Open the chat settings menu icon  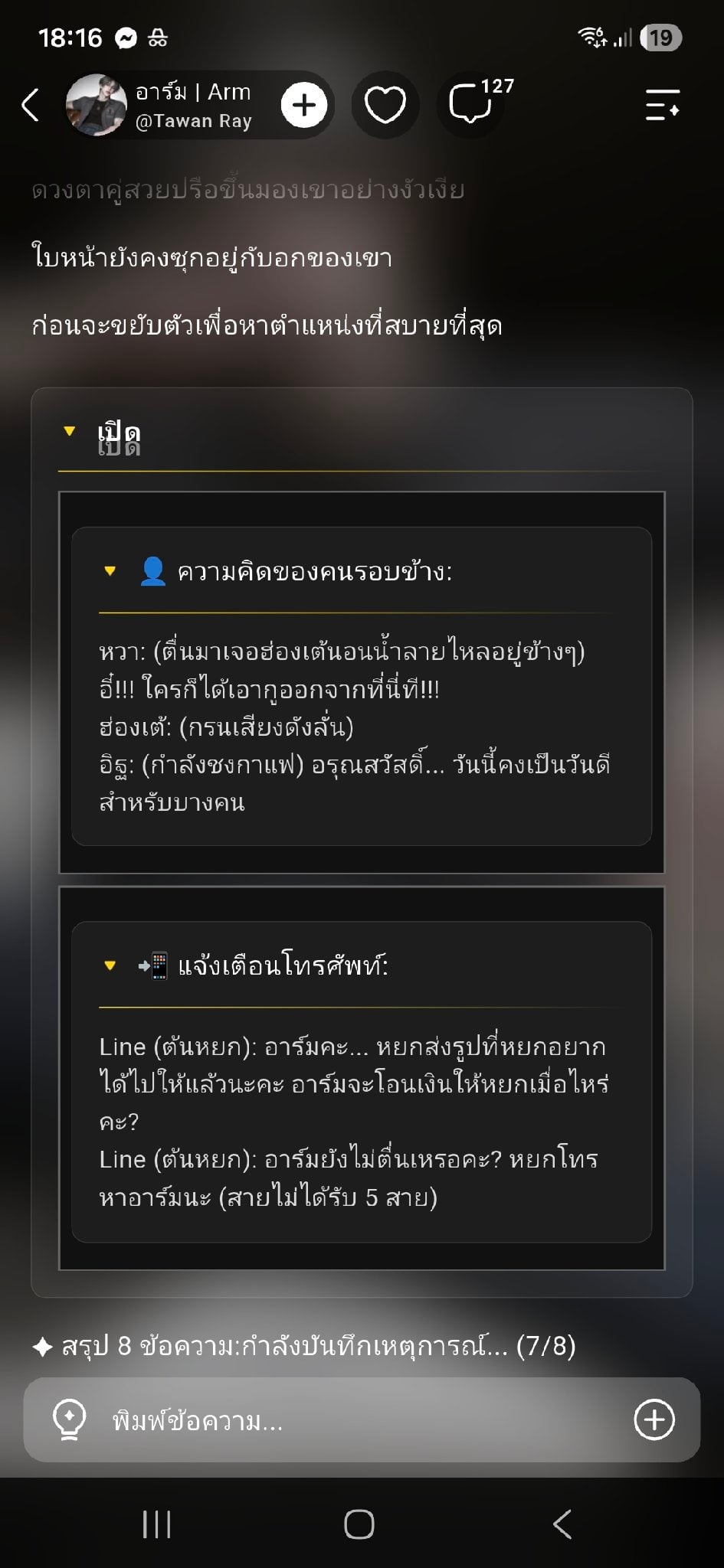663,105
